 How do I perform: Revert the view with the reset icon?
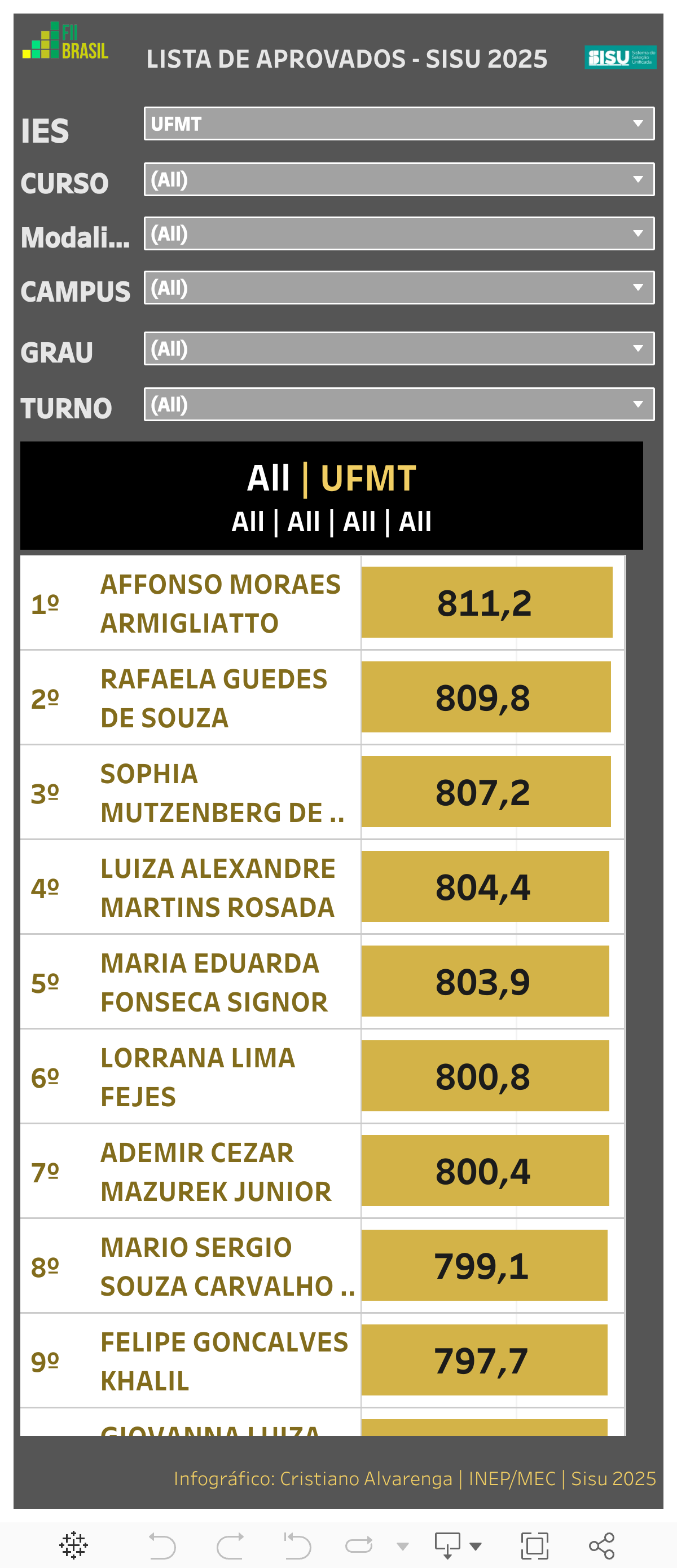pyautogui.click(x=297, y=1545)
